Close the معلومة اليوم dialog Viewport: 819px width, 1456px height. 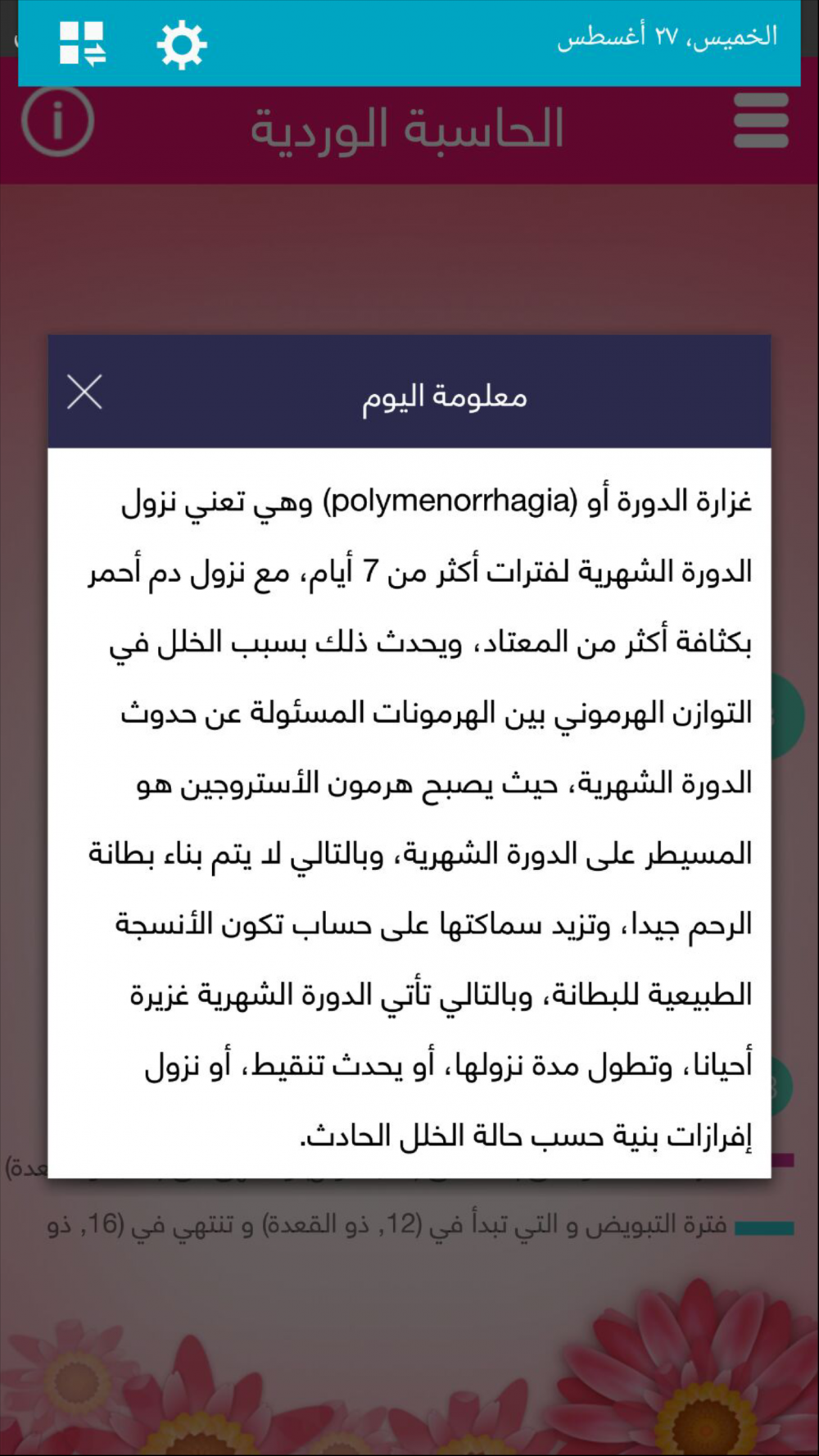[84, 392]
